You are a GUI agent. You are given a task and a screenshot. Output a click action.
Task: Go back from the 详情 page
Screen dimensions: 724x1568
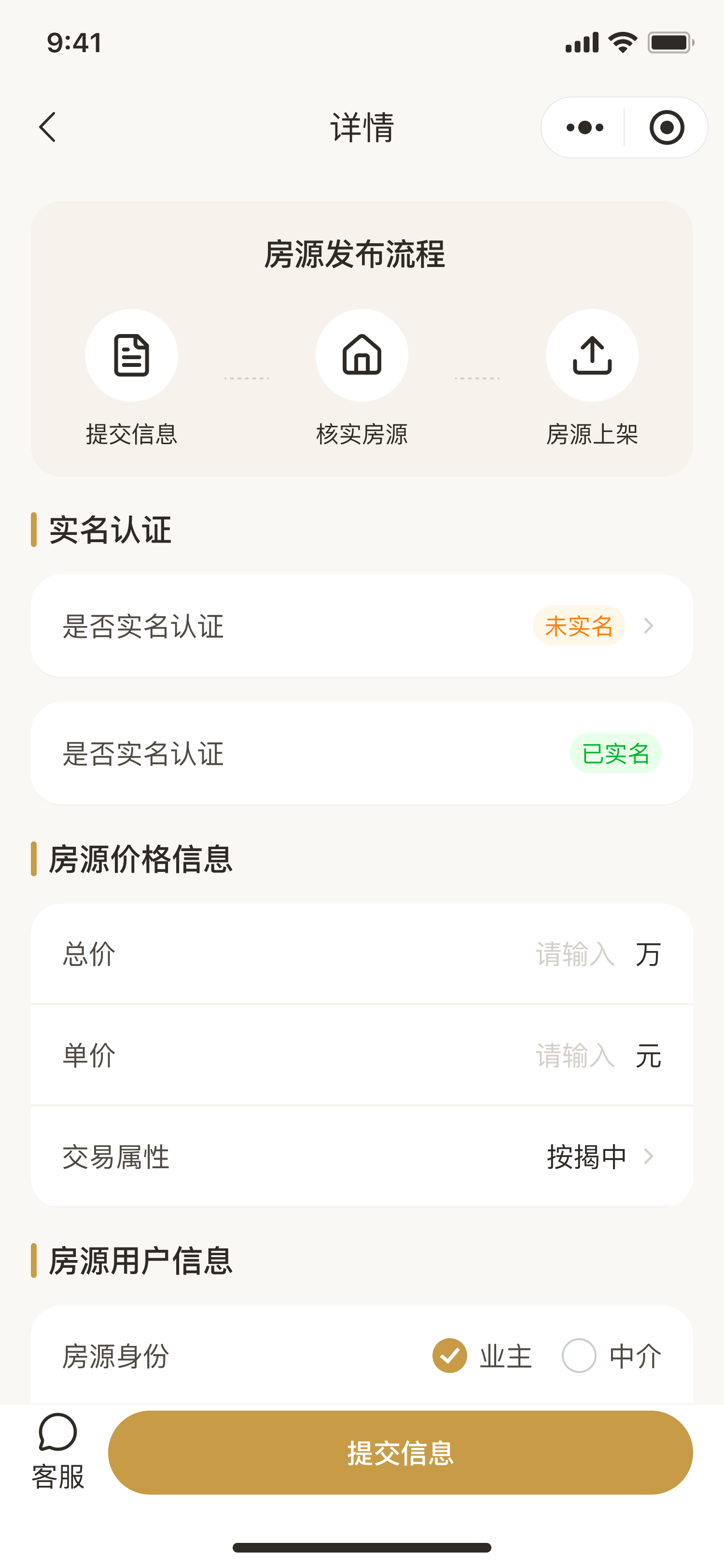47,127
